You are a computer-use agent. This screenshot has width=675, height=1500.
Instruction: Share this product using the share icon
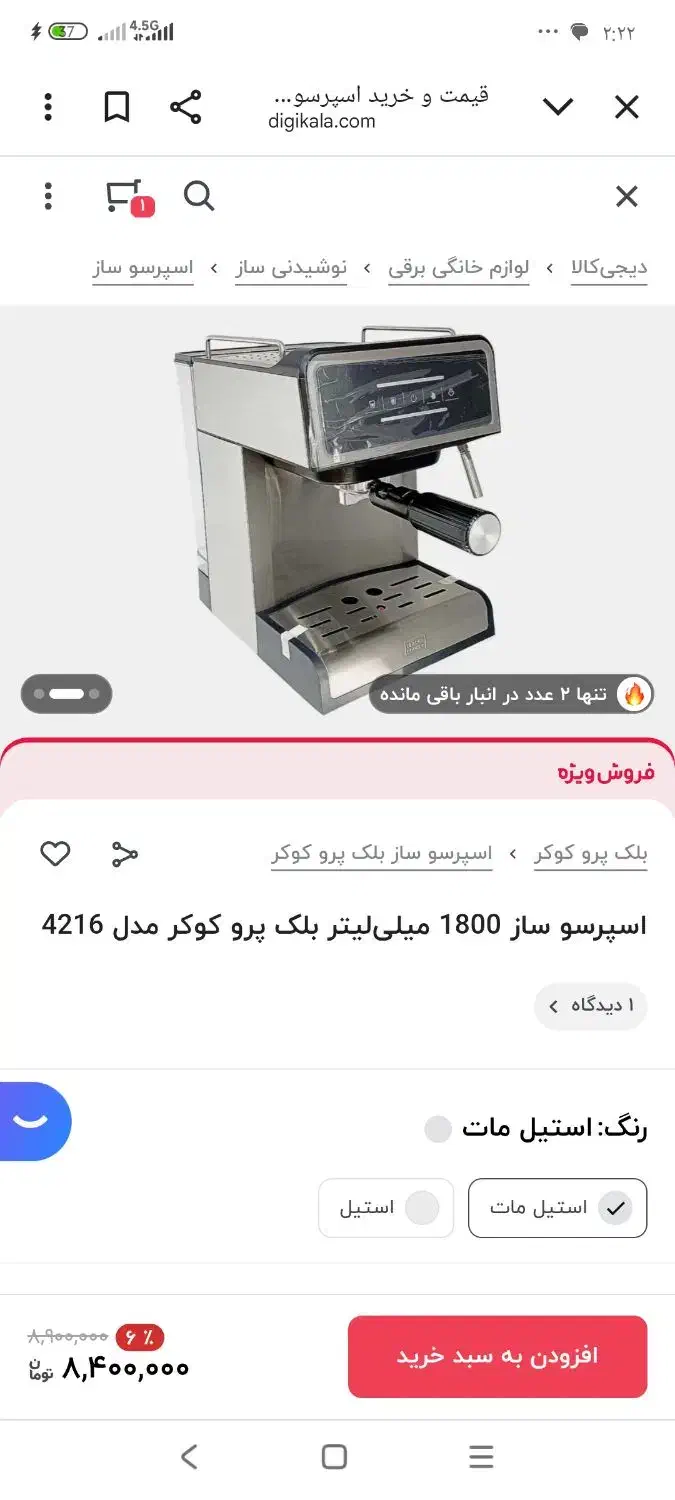124,854
